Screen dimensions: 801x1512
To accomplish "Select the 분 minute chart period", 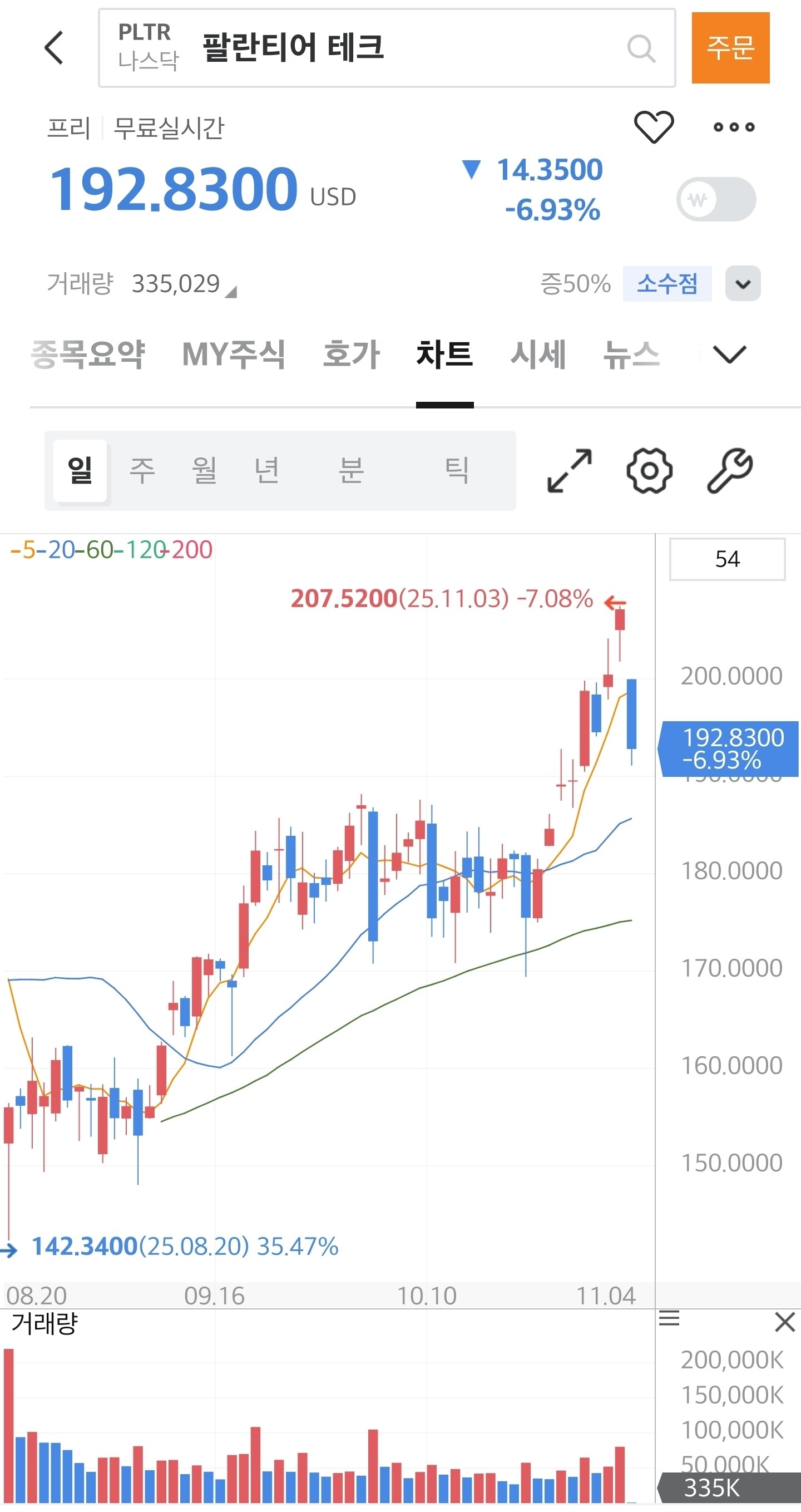I will 352,470.
